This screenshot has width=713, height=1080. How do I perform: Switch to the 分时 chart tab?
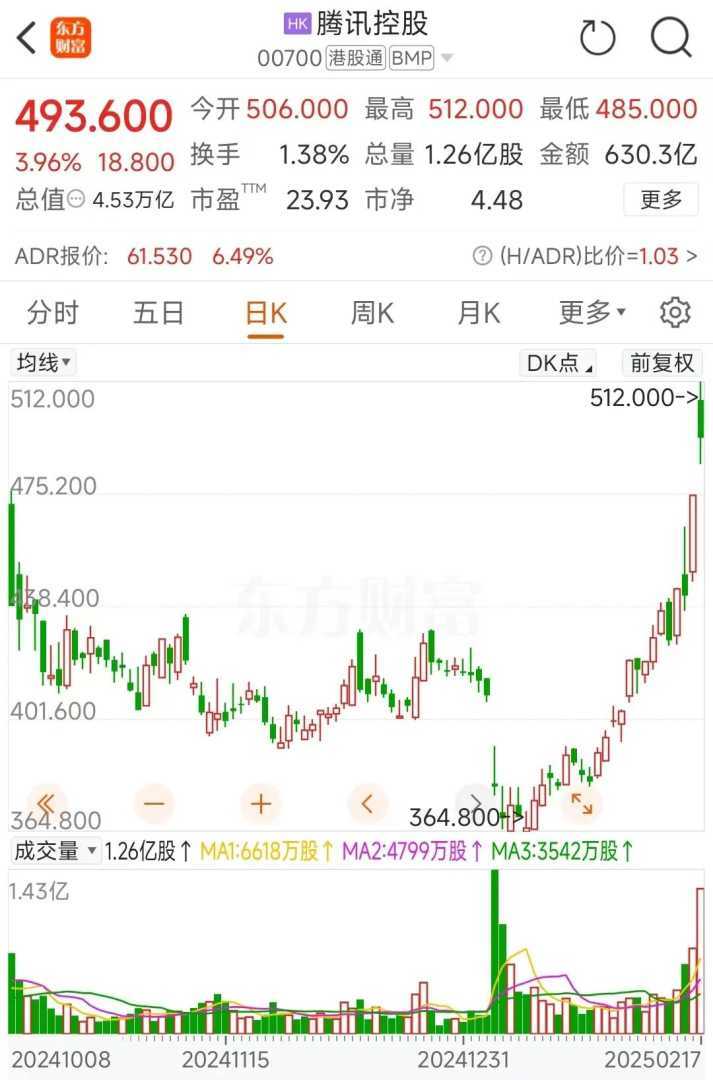[x=52, y=313]
